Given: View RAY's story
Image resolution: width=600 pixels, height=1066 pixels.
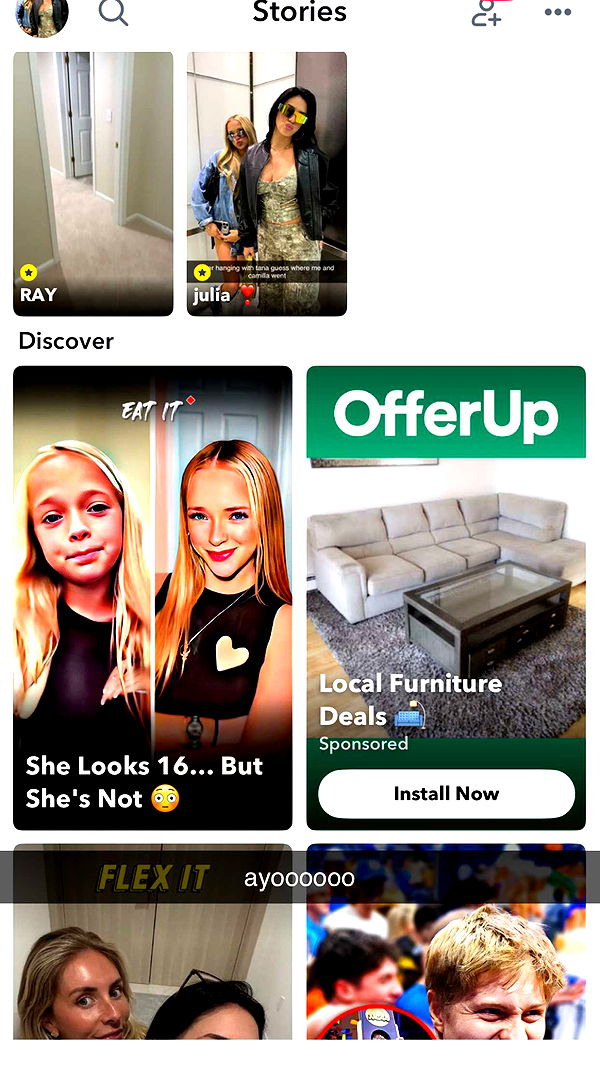Looking at the screenshot, I should [x=93, y=183].
